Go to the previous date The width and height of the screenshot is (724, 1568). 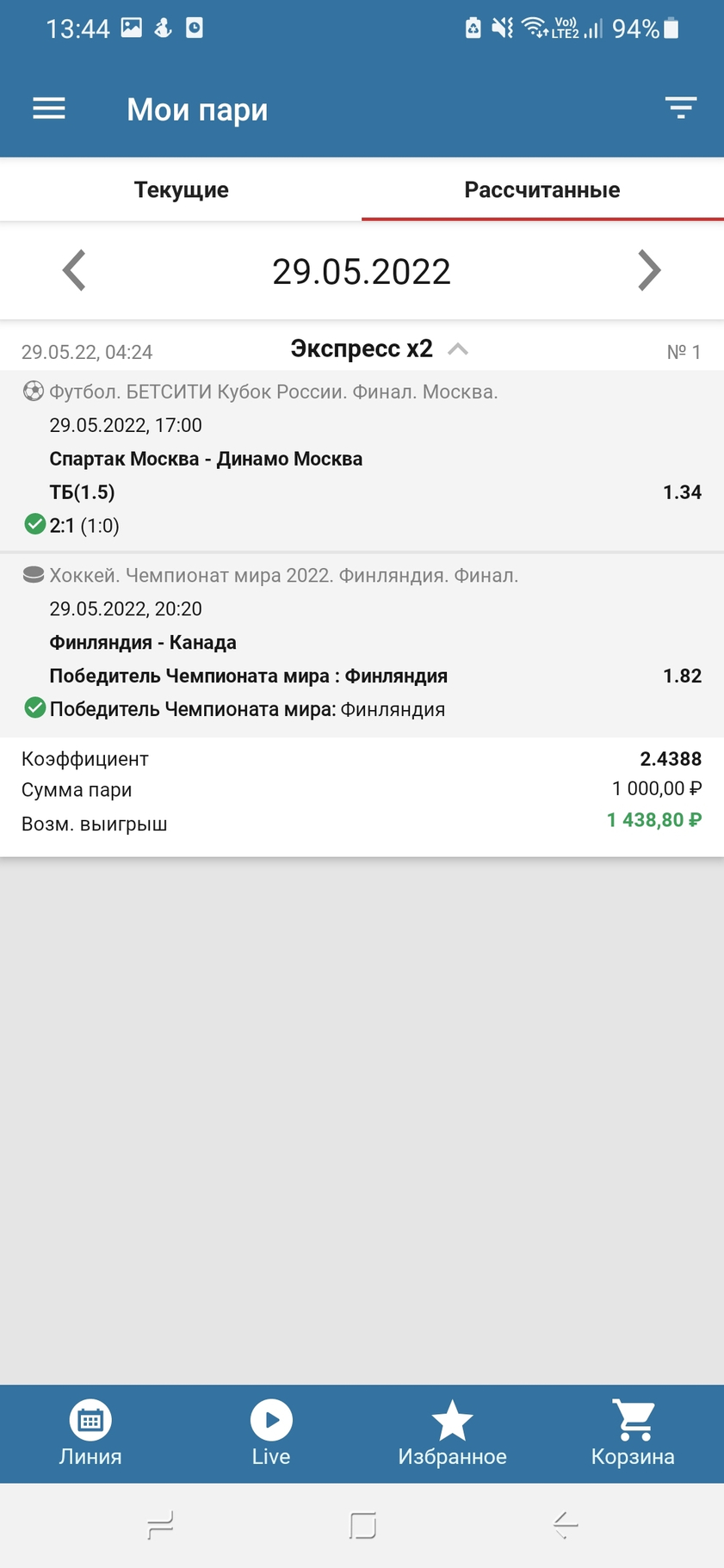coord(75,270)
